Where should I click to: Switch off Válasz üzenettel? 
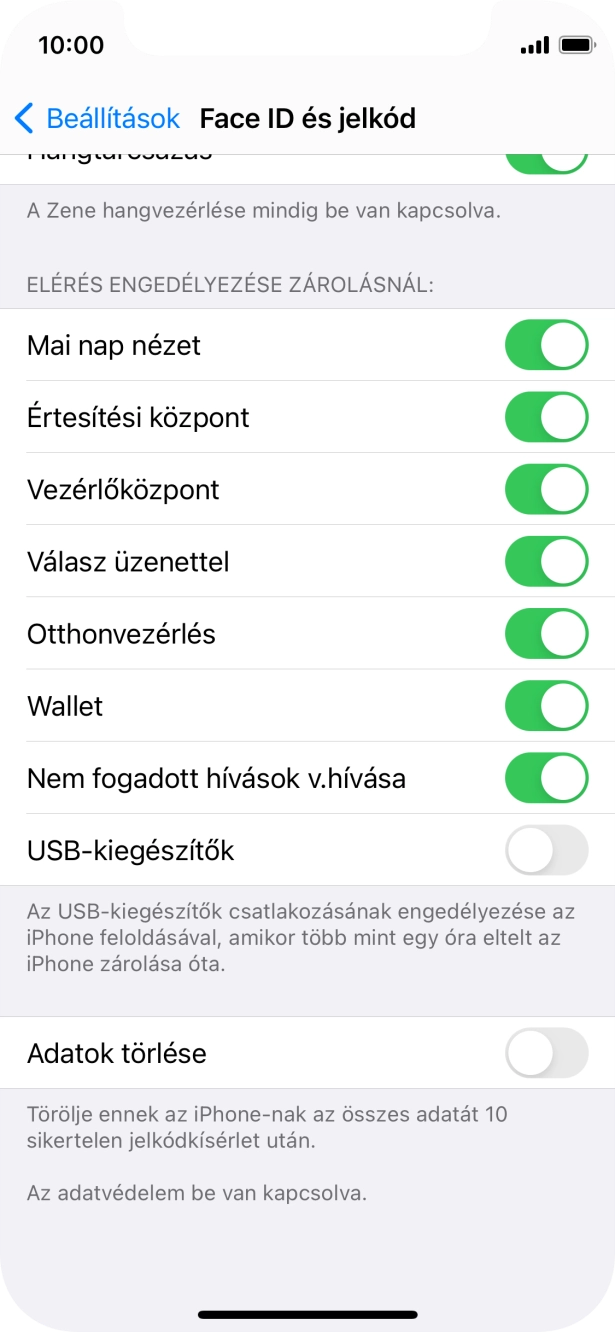coord(546,562)
